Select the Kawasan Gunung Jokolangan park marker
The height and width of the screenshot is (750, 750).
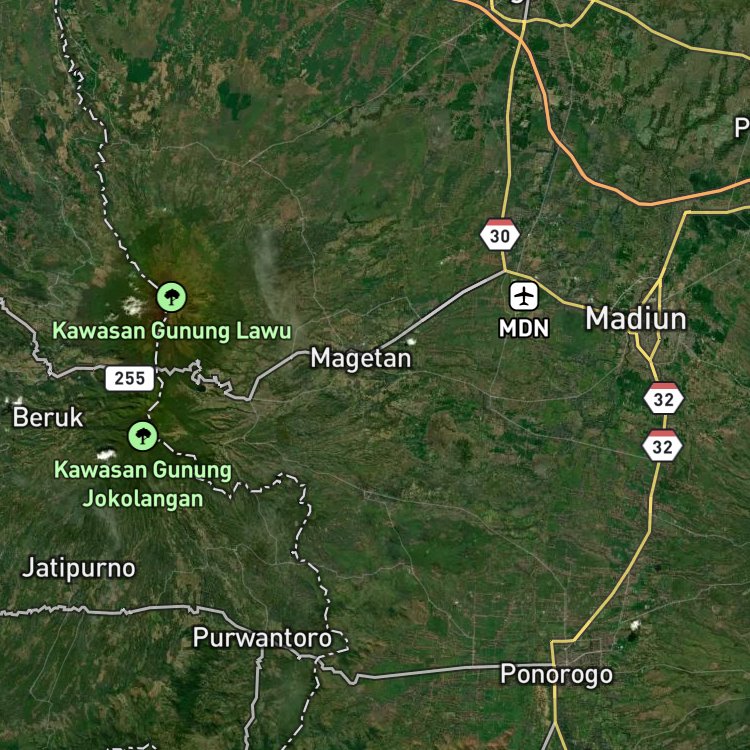[143, 436]
